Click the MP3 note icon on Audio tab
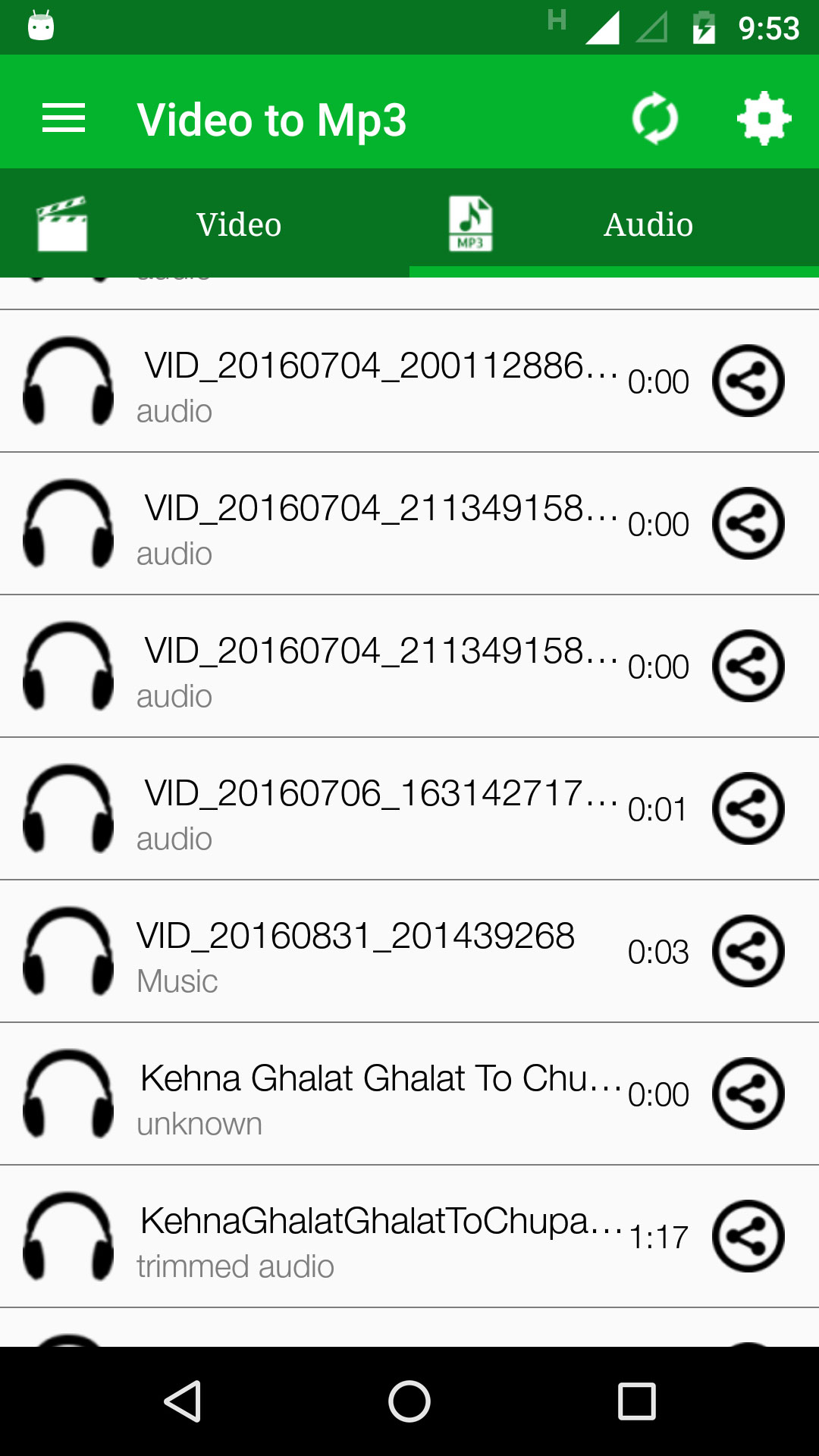Image resolution: width=819 pixels, height=1456 pixels. pos(470,222)
